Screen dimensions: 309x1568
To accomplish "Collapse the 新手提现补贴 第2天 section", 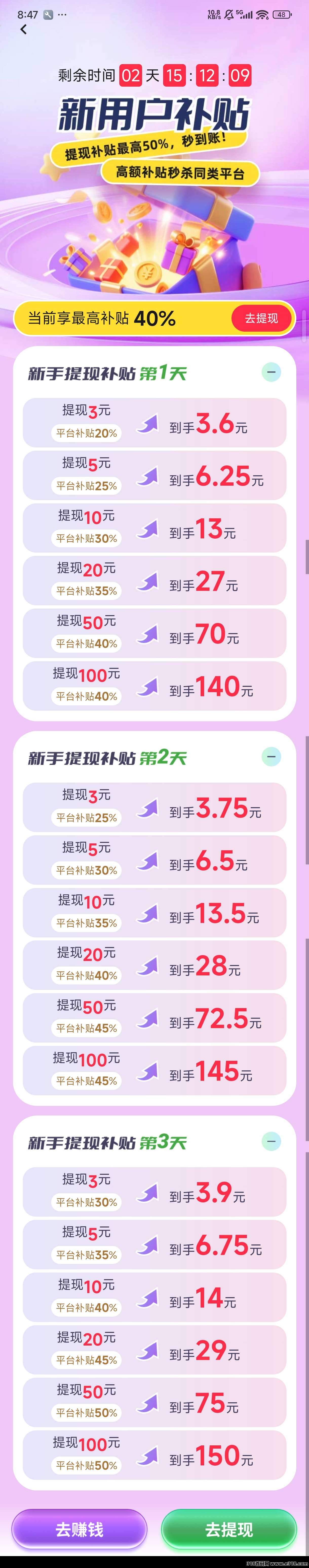I will [271, 757].
